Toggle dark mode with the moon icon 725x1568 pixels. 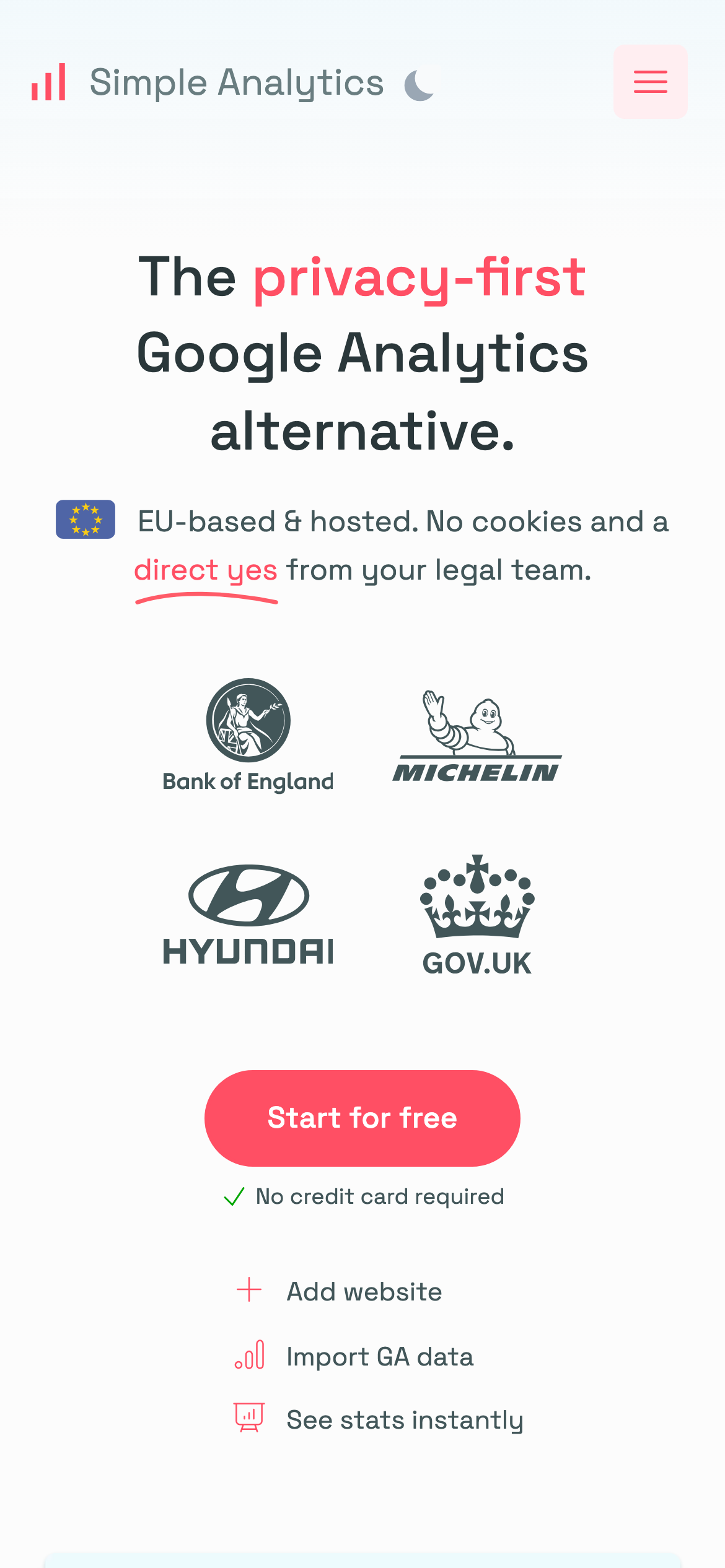pos(420,85)
